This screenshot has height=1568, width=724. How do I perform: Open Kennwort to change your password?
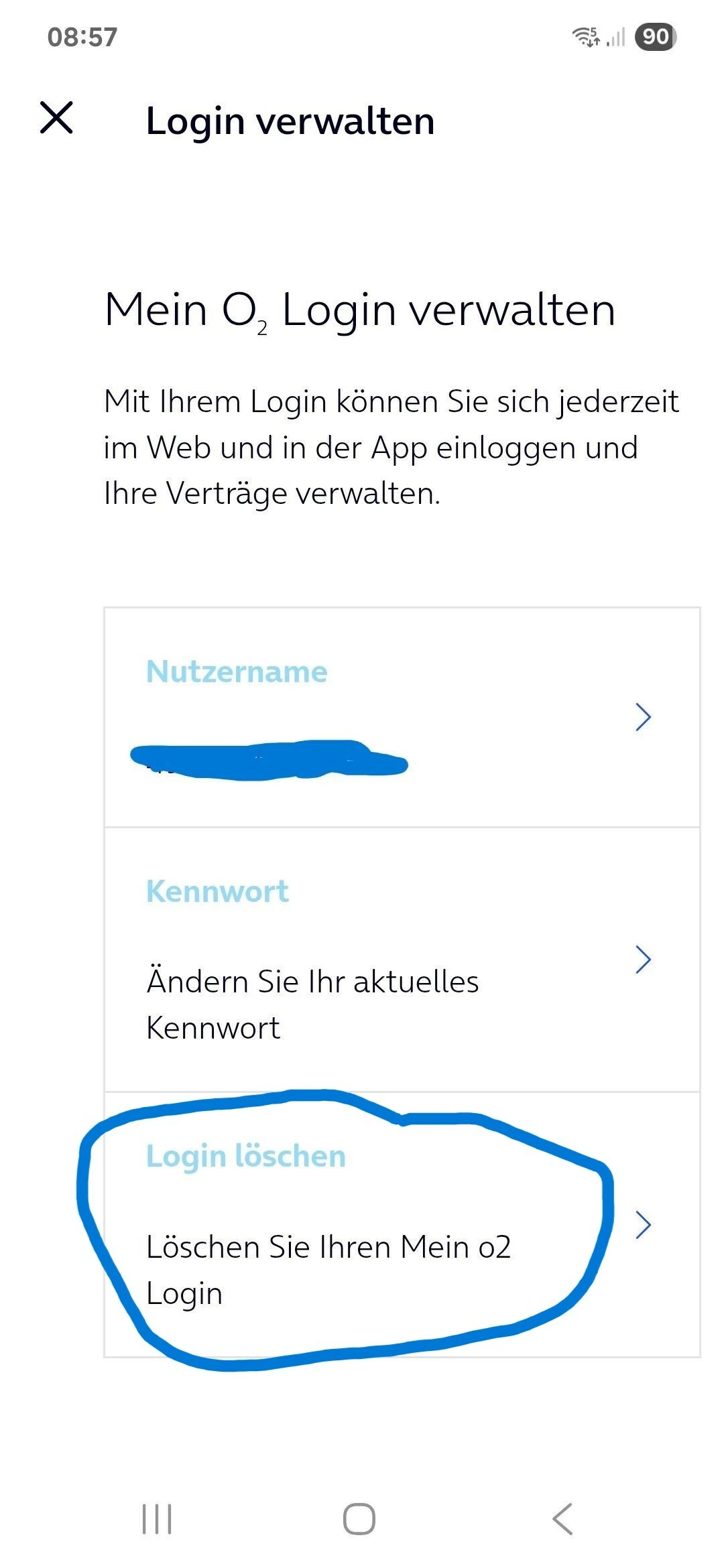402,959
